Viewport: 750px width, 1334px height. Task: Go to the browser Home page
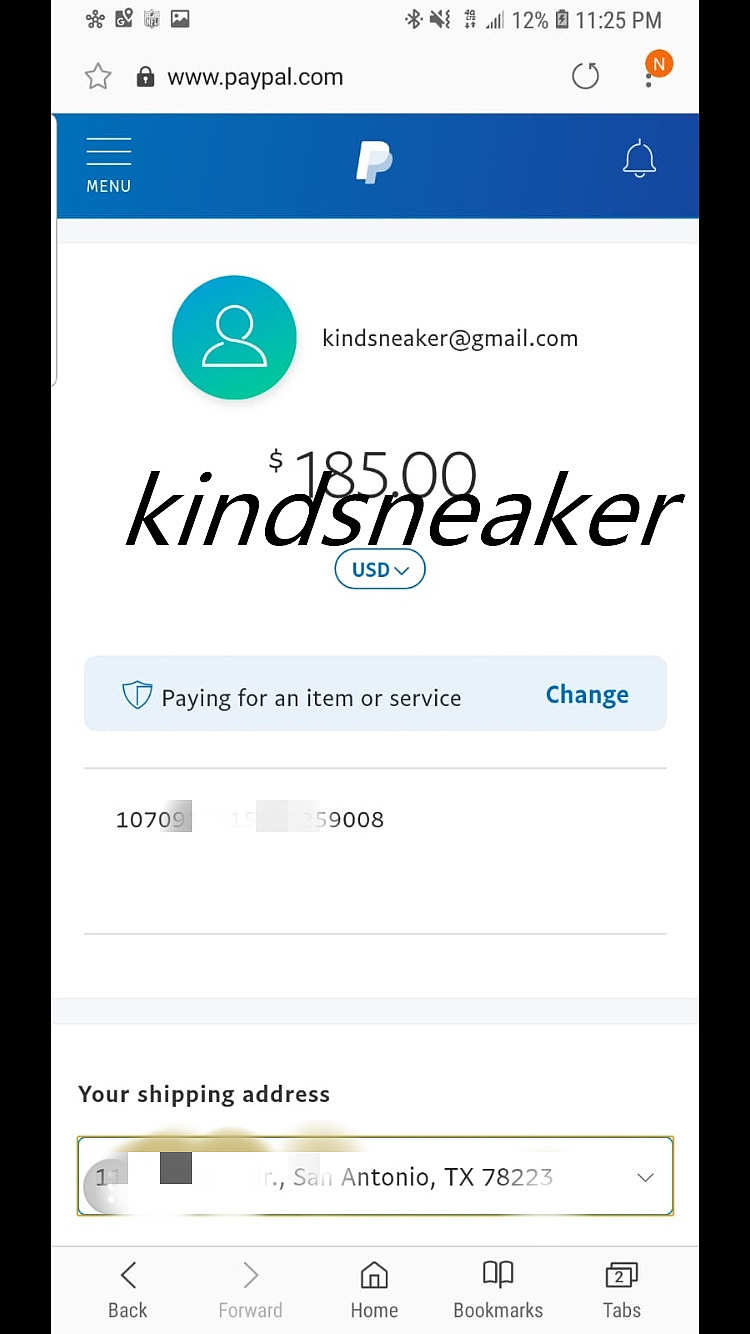tap(374, 1289)
